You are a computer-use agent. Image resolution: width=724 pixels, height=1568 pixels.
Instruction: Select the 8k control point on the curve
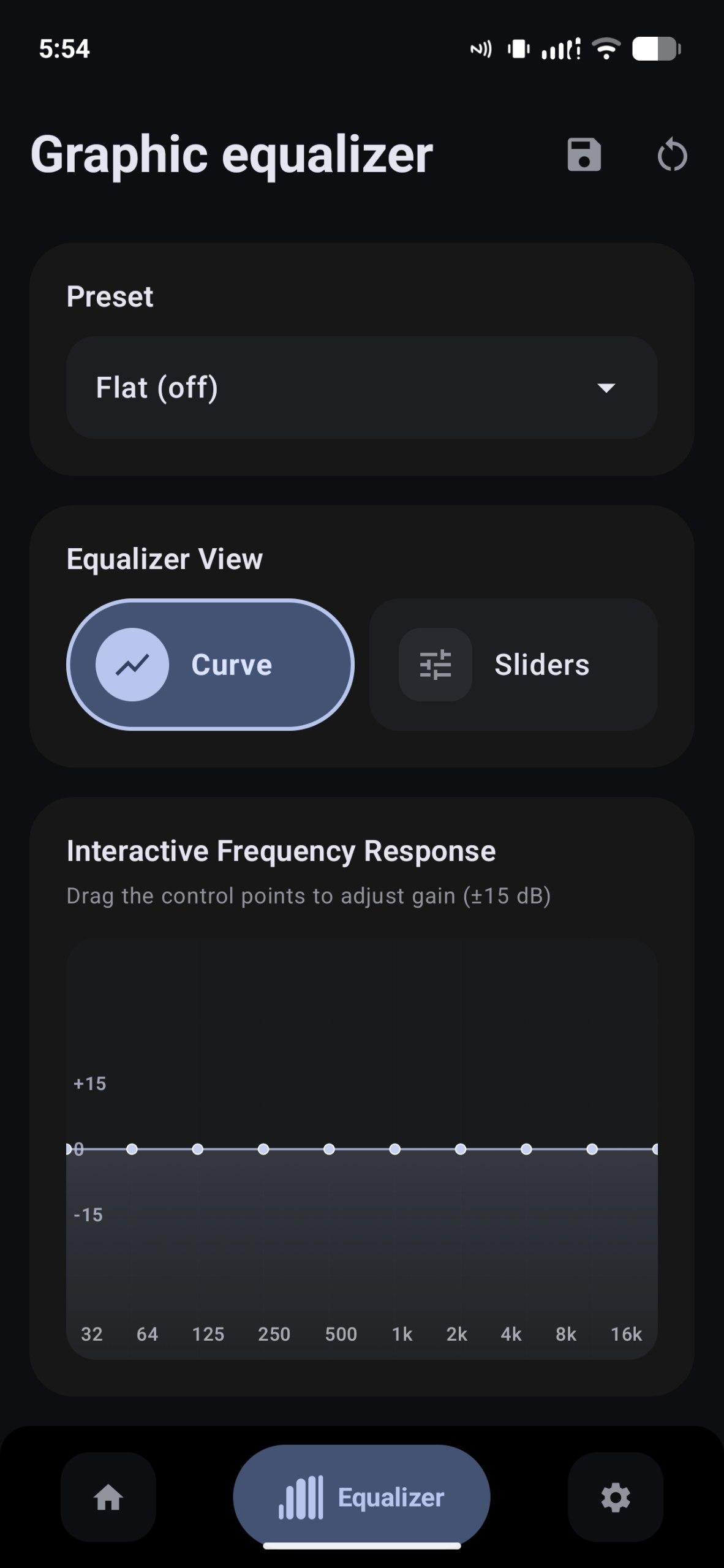coord(592,1149)
